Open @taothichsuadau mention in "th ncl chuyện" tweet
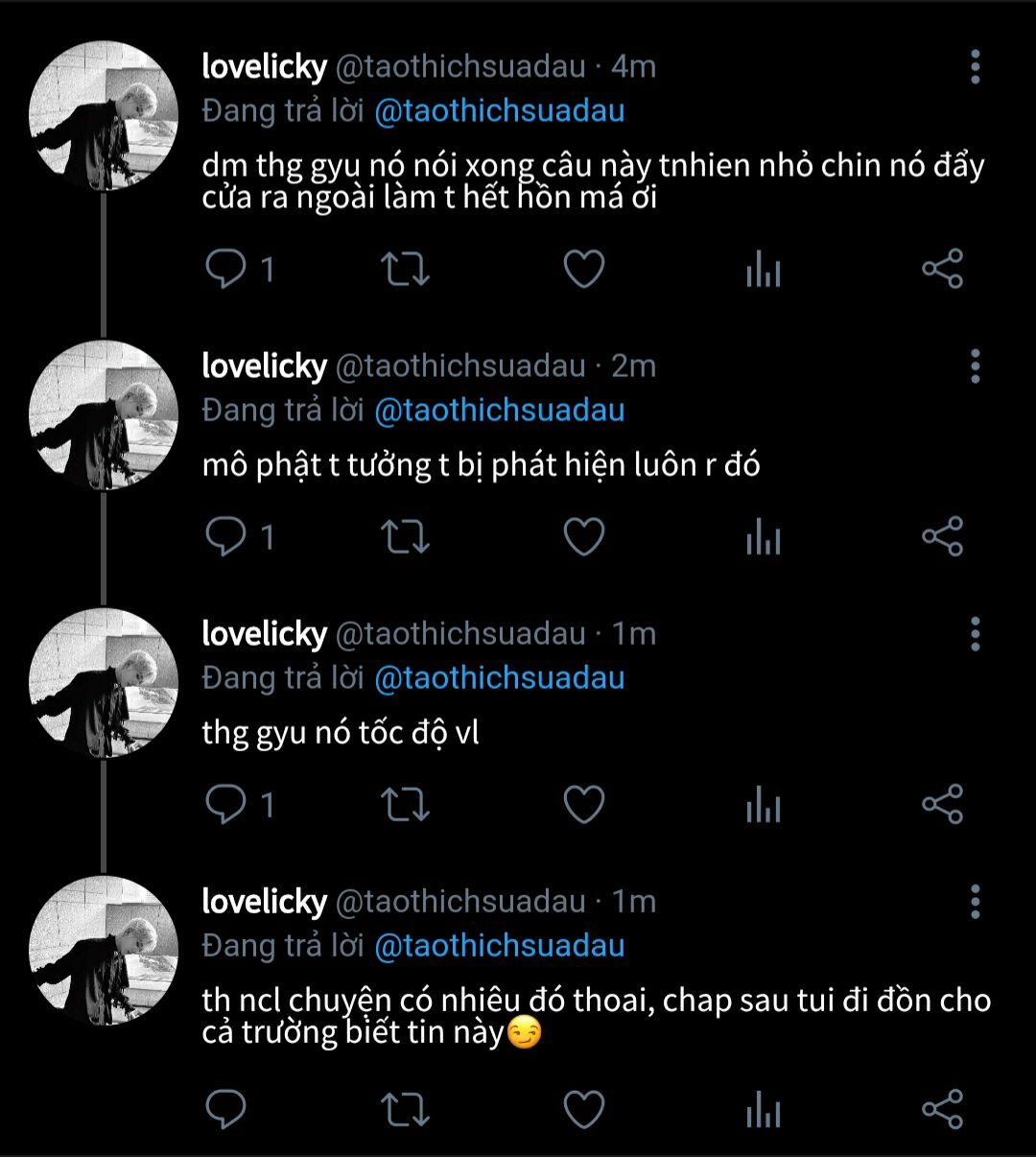1036x1157 pixels. (x=499, y=946)
